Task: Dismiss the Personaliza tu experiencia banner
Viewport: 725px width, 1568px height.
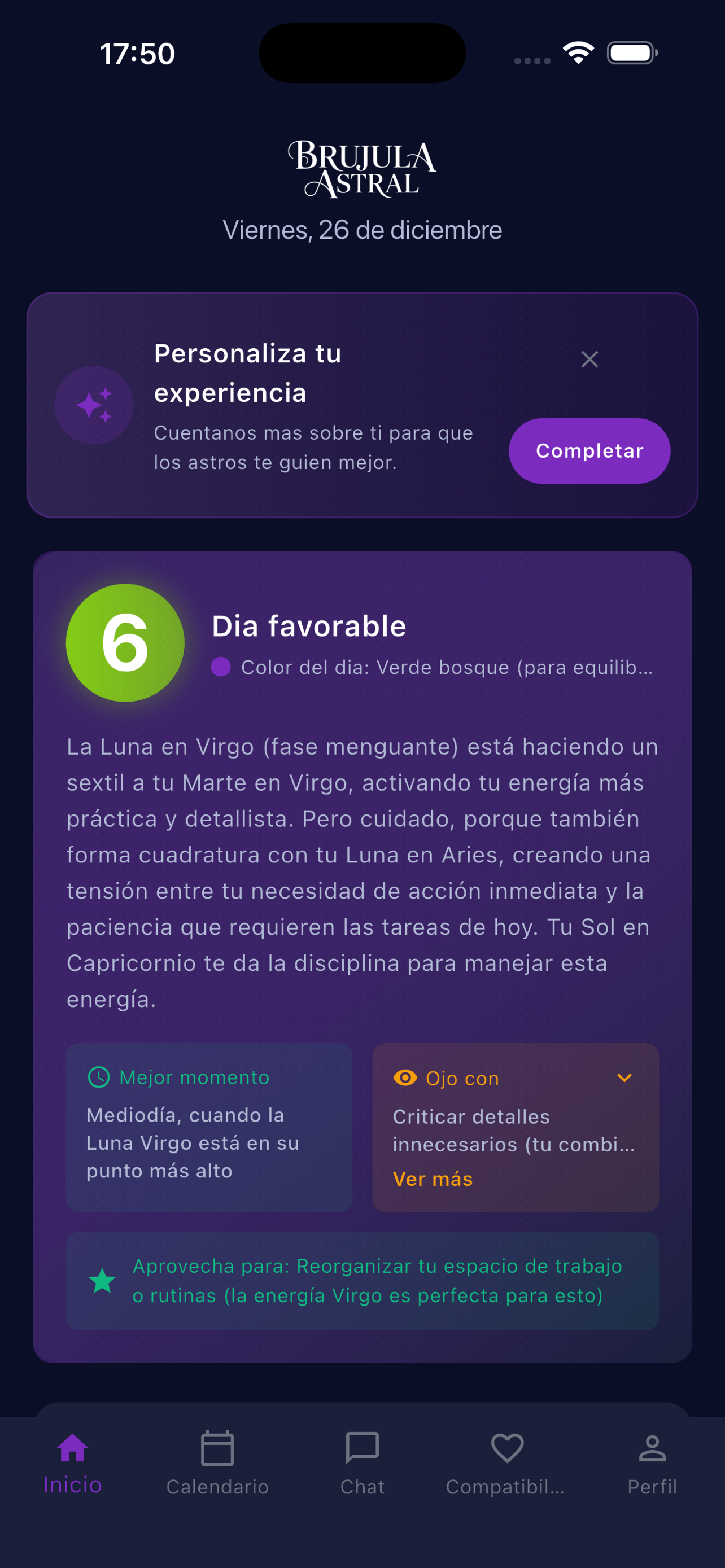Action: coord(589,359)
